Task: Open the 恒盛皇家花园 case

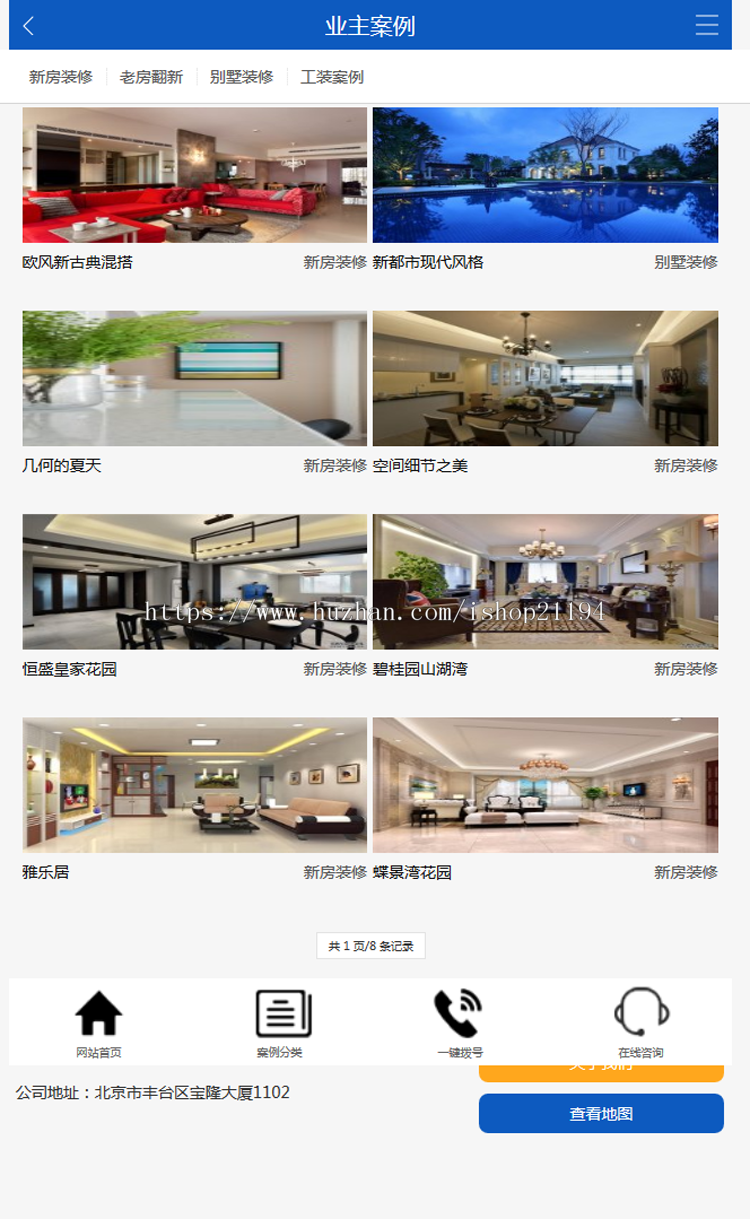Action: click(195, 582)
